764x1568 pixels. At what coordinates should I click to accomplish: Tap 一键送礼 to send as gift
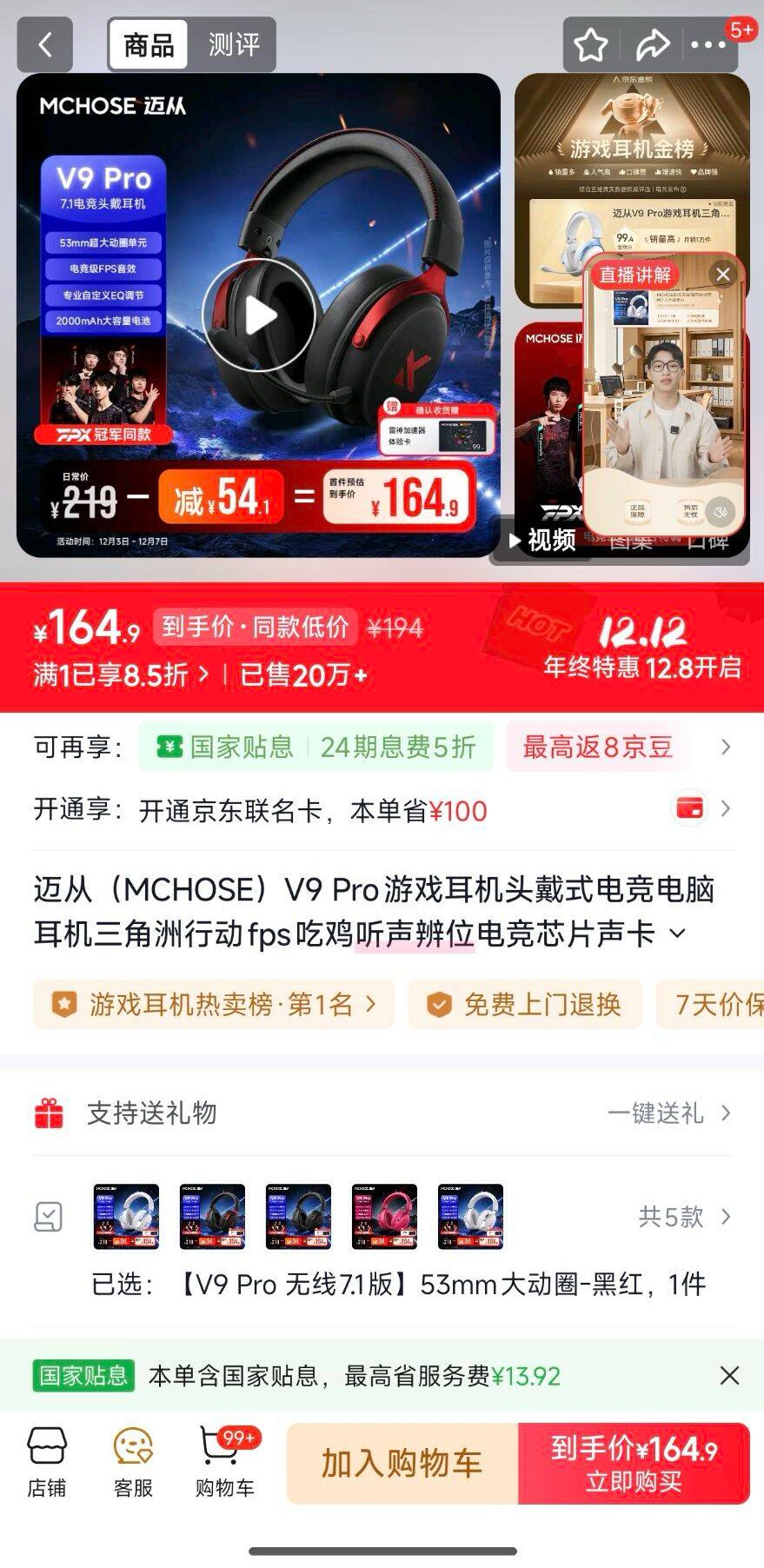click(x=668, y=1113)
